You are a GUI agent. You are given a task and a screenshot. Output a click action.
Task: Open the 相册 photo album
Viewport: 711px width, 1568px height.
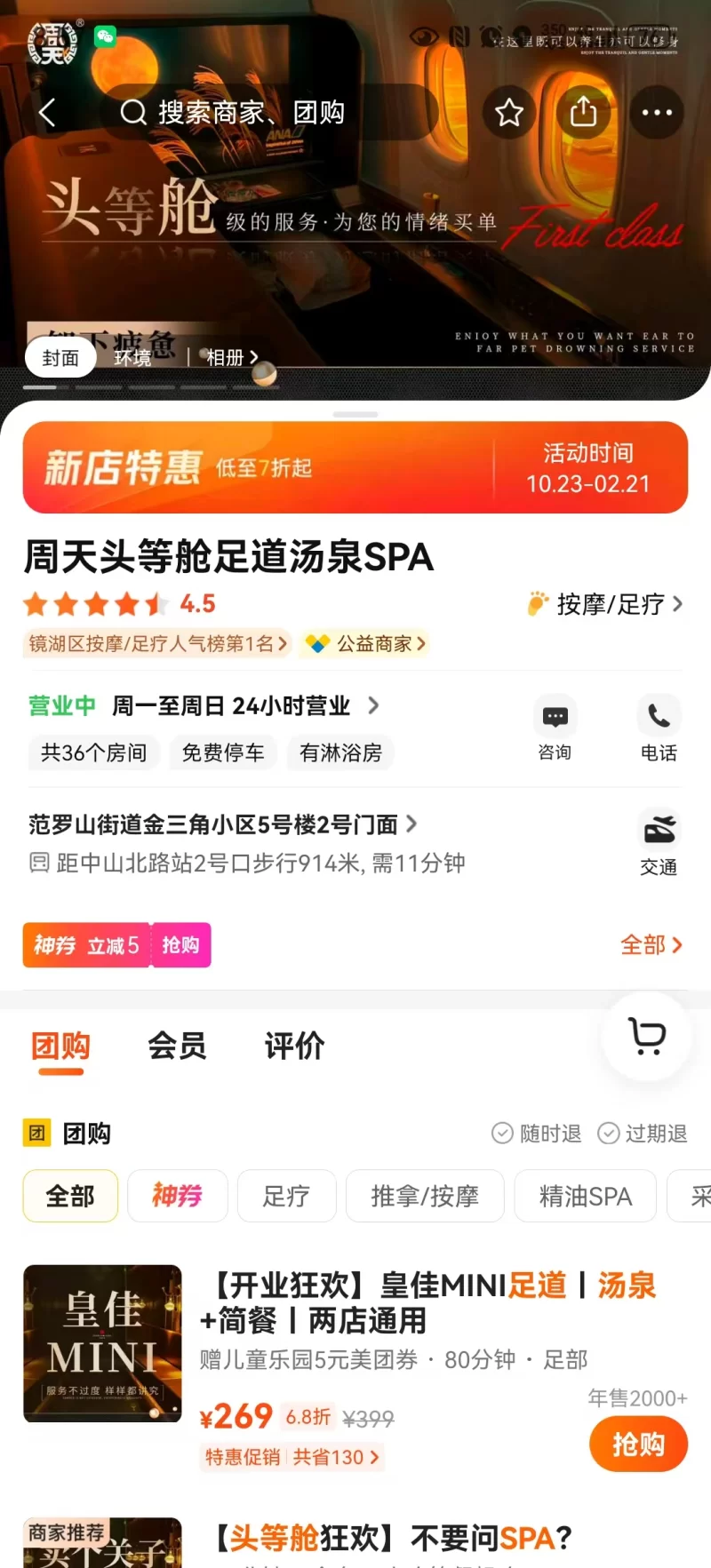(x=231, y=358)
